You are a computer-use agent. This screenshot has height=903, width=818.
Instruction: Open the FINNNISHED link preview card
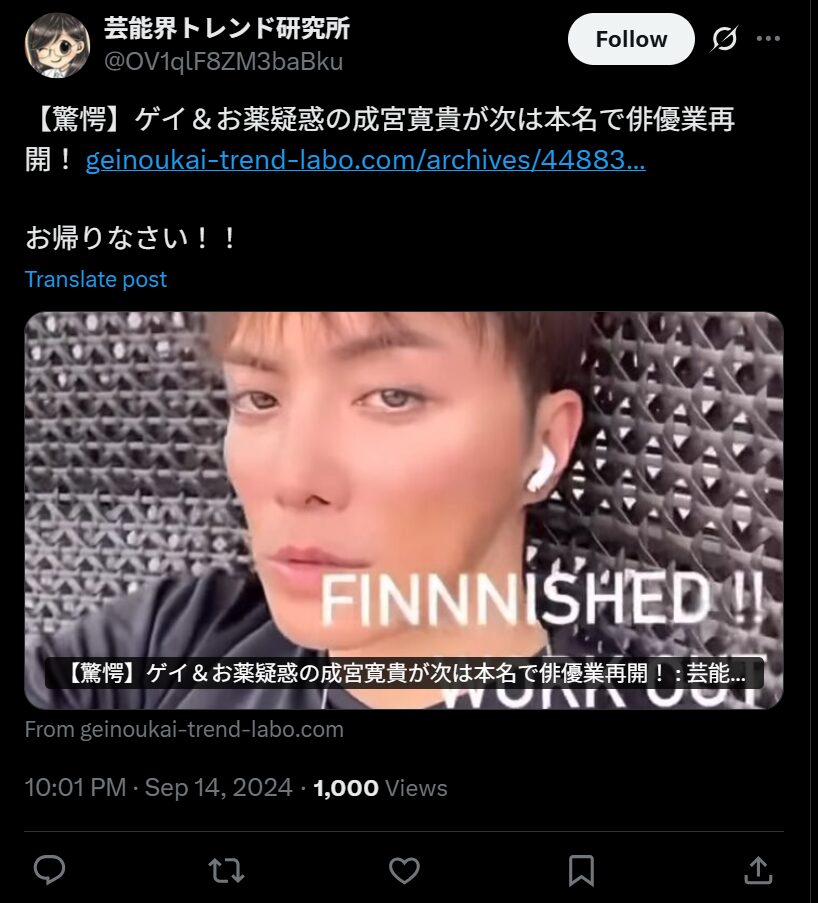click(x=403, y=510)
